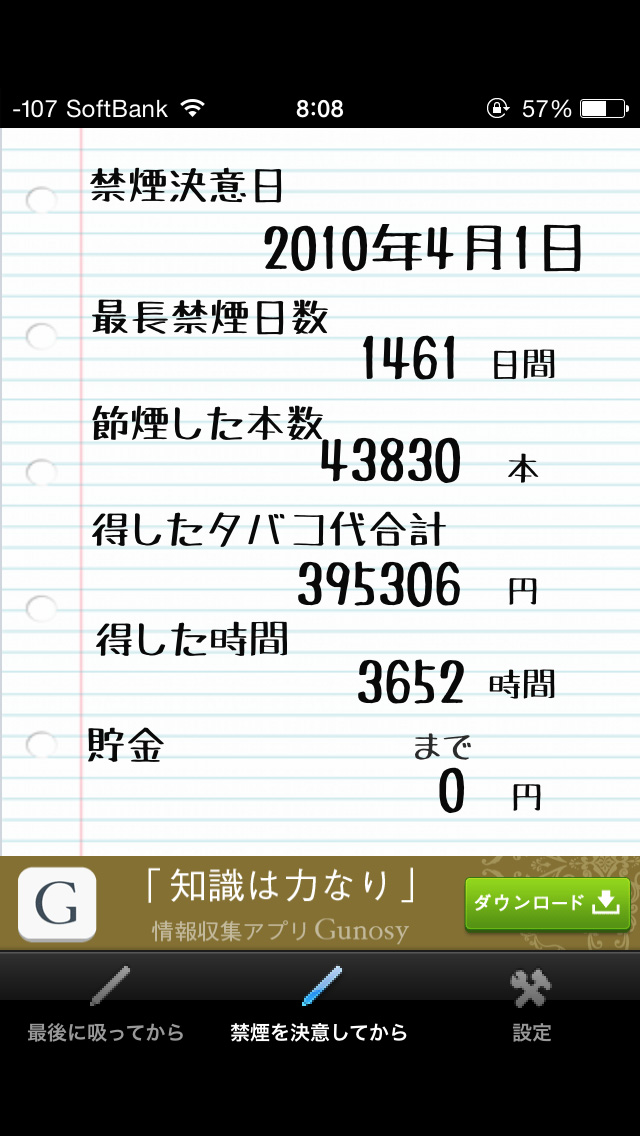Open the 設定 tab
This screenshot has height=1136, width=640.
point(532,1004)
